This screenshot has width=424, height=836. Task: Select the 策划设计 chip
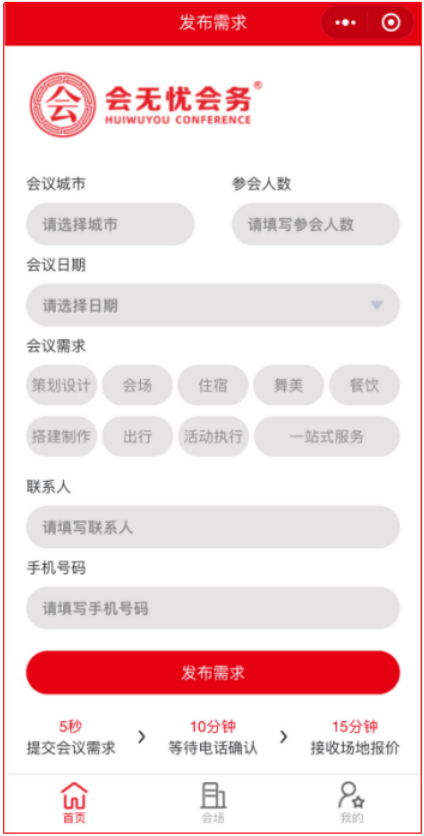point(61,385)
